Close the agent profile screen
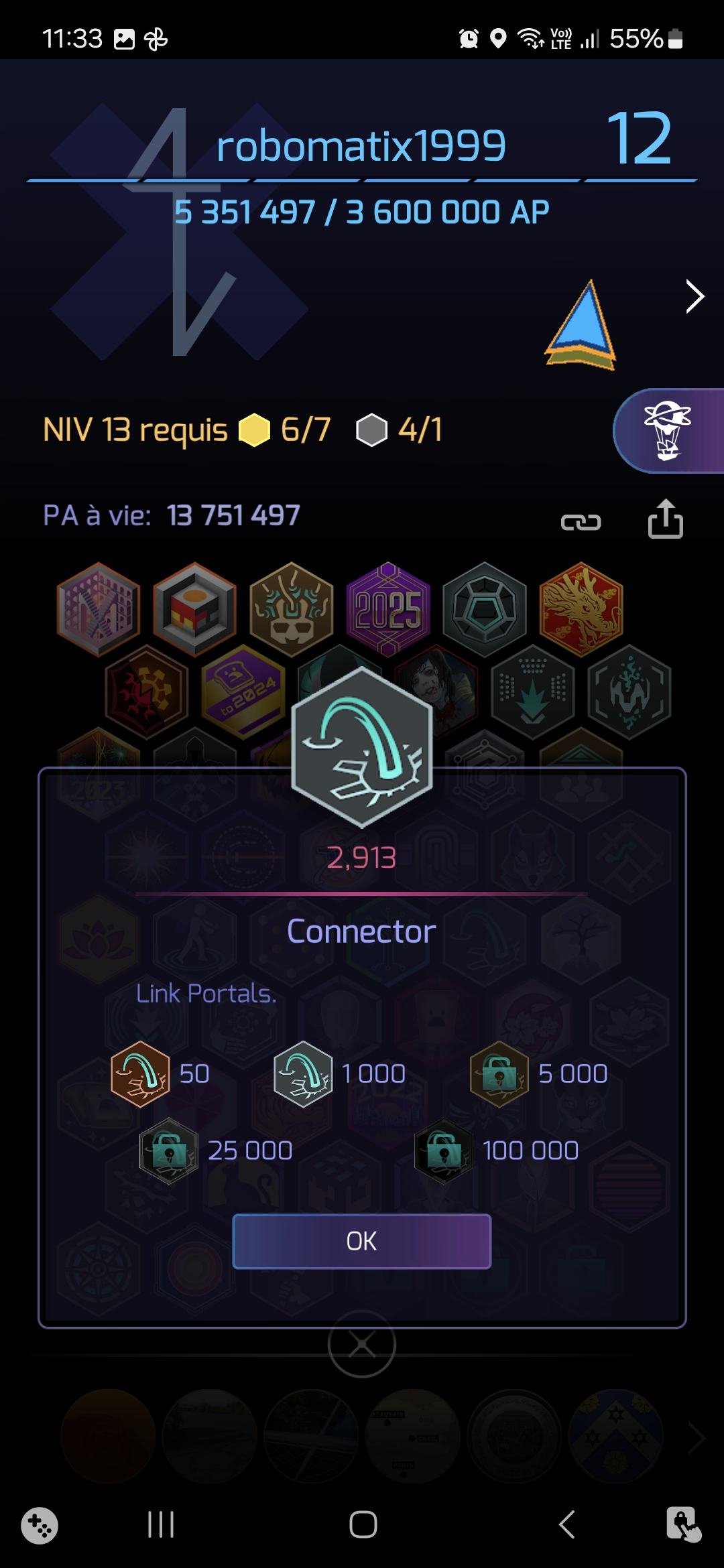Viewport: 724px width, 1568px height. coord(361,1344)
